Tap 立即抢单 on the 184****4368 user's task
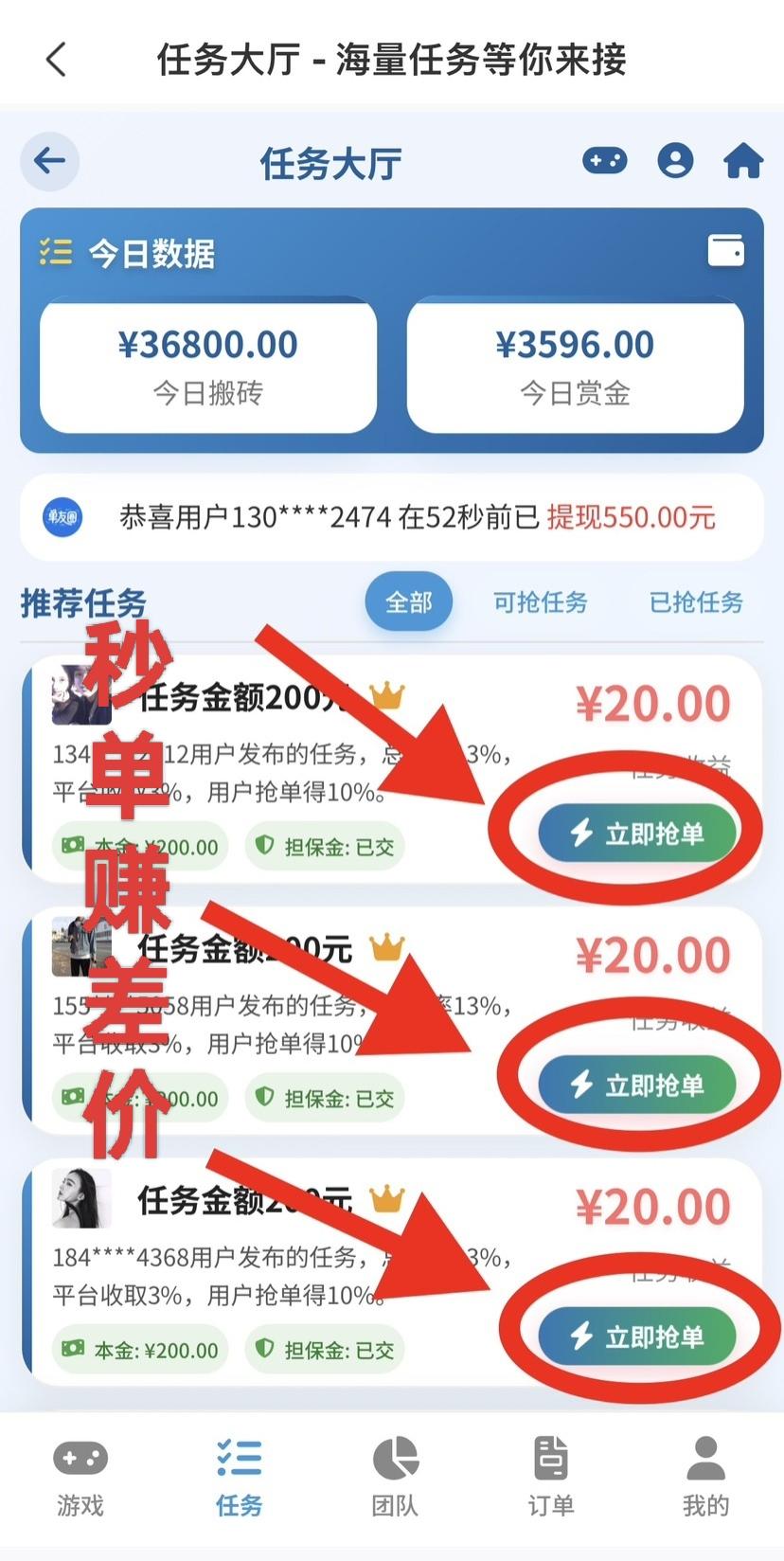The width and height of the screenshot is (784, 1561). (x=637, y=1336)
